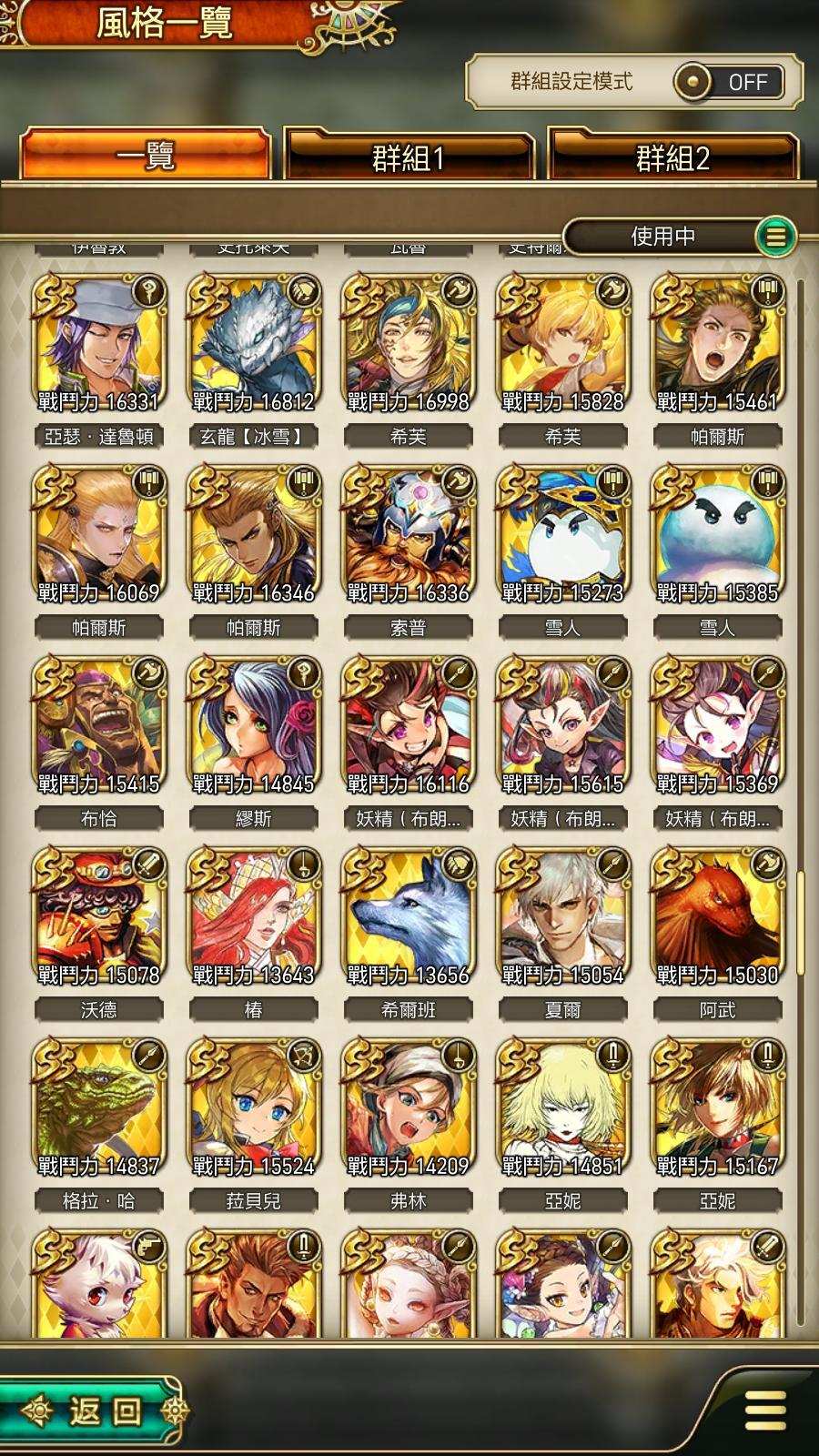This screenshot has width=819, height=1456.
Task: Select 玄龍【冰雪】 style card
Action: pos(254,361)
